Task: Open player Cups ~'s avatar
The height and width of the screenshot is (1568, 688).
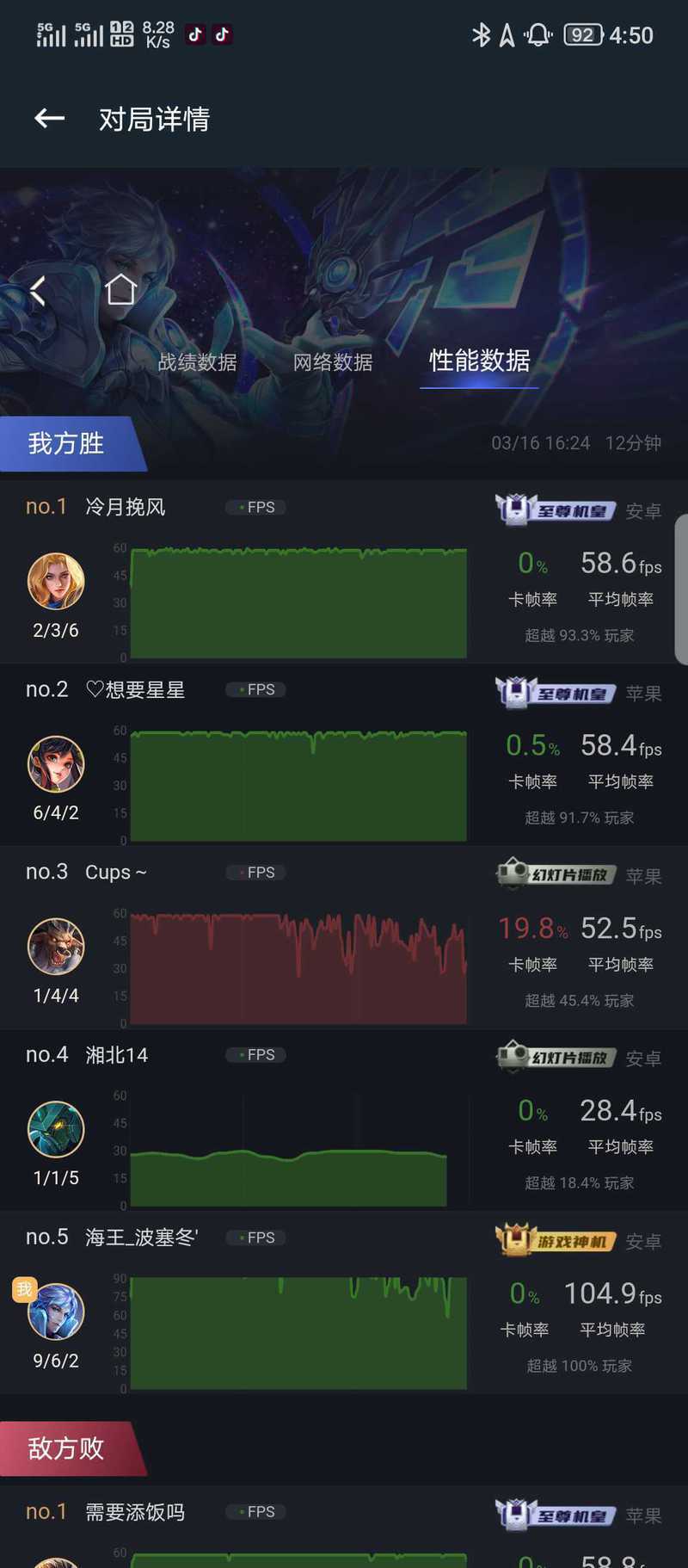Action: coord(56,946)
